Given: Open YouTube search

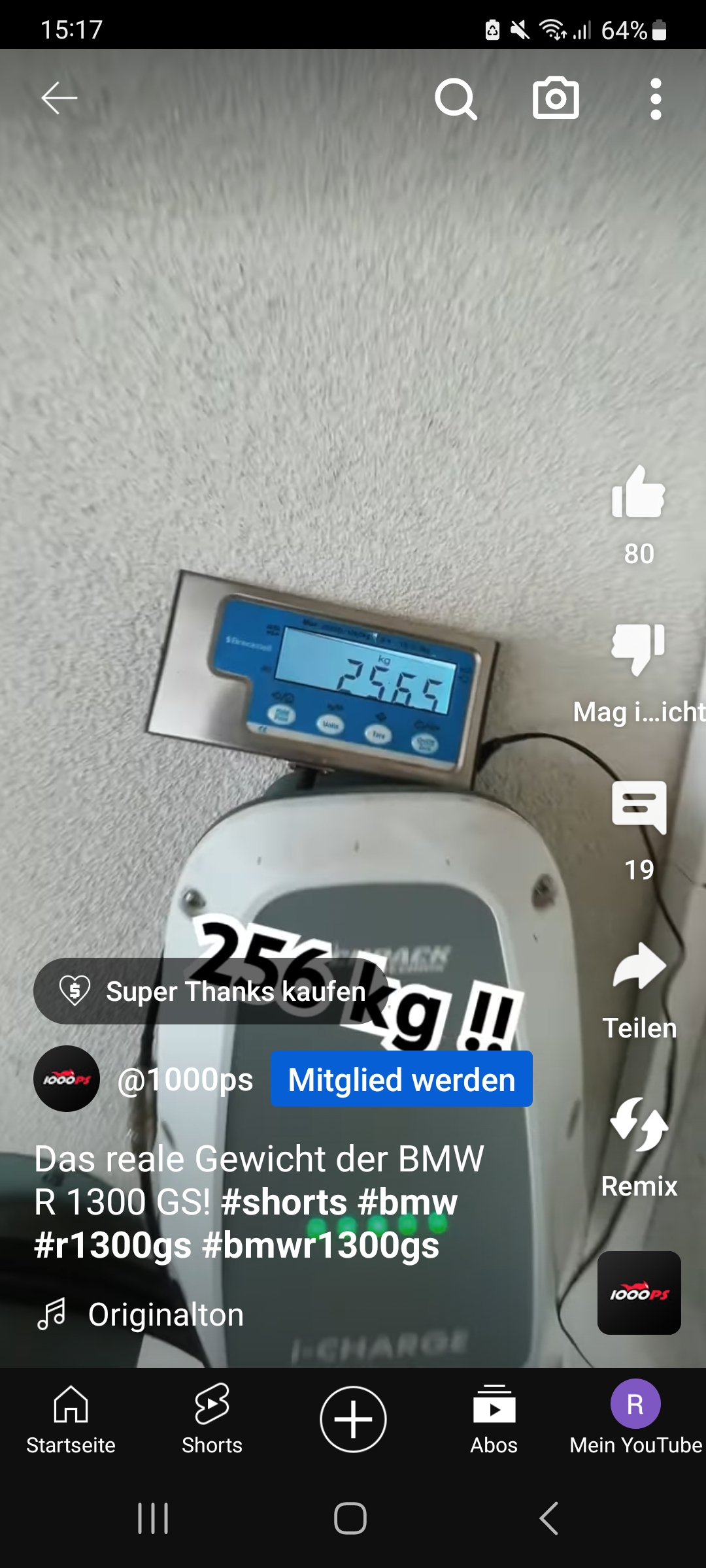Looking at the screenshot, I should 456,99.
